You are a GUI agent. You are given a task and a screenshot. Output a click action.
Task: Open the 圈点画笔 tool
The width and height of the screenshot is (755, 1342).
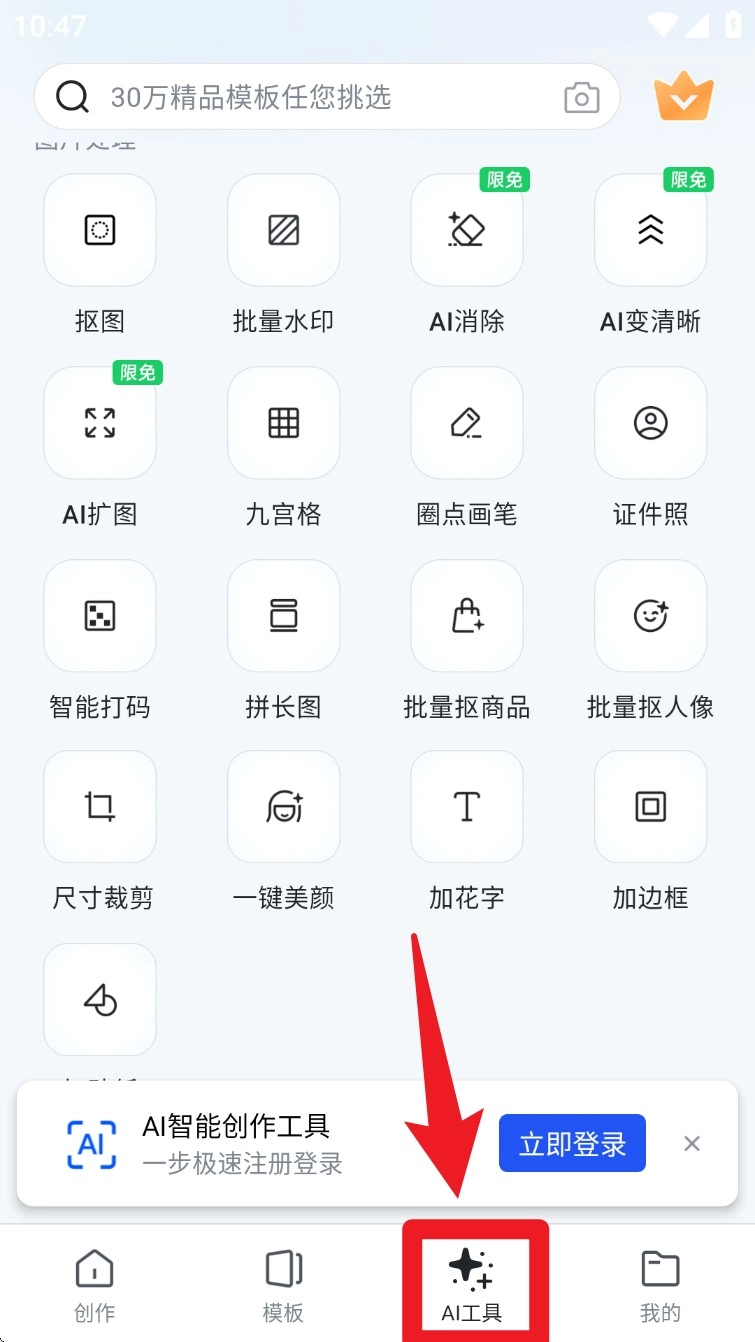(x=467, y=423)
